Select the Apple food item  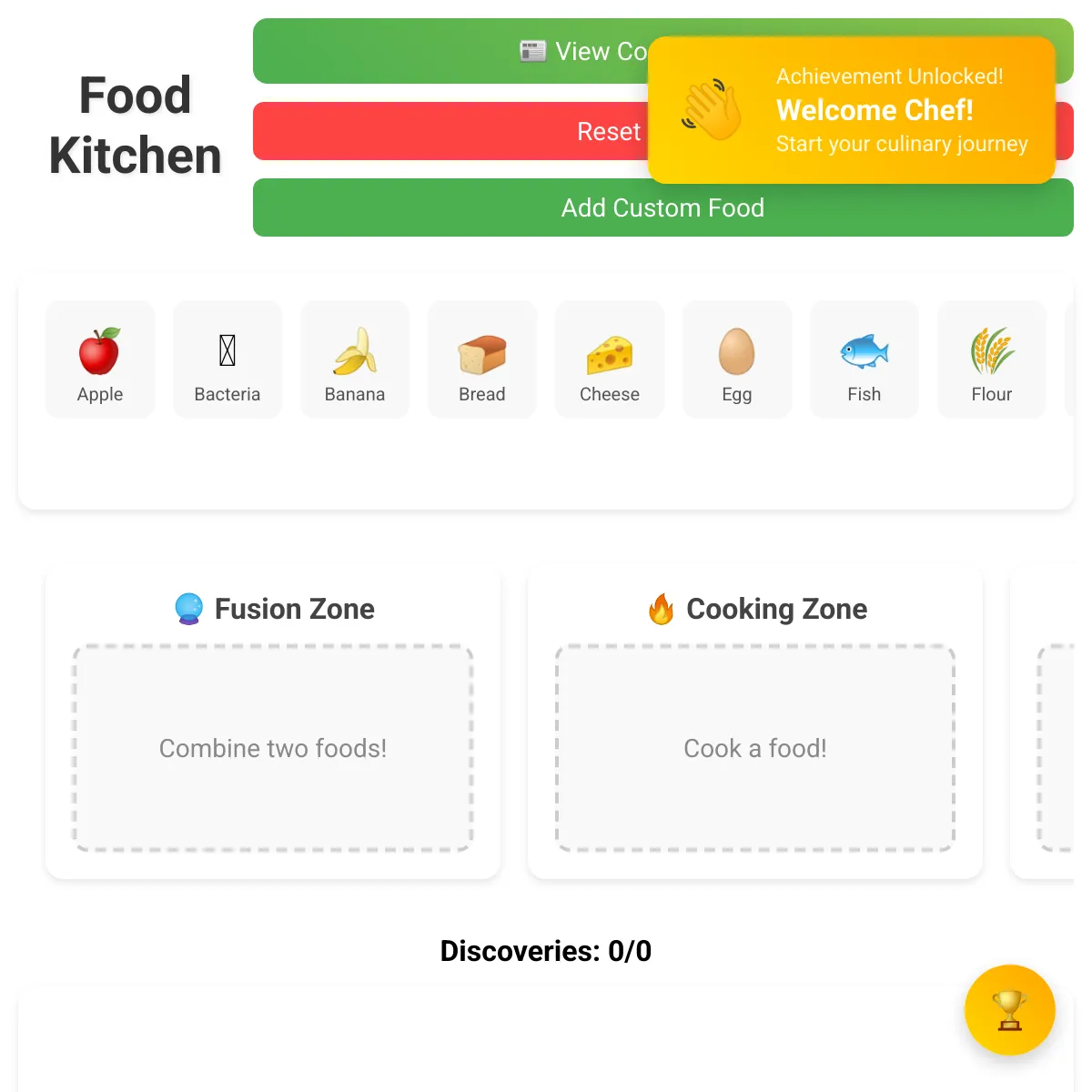(100, 359)
